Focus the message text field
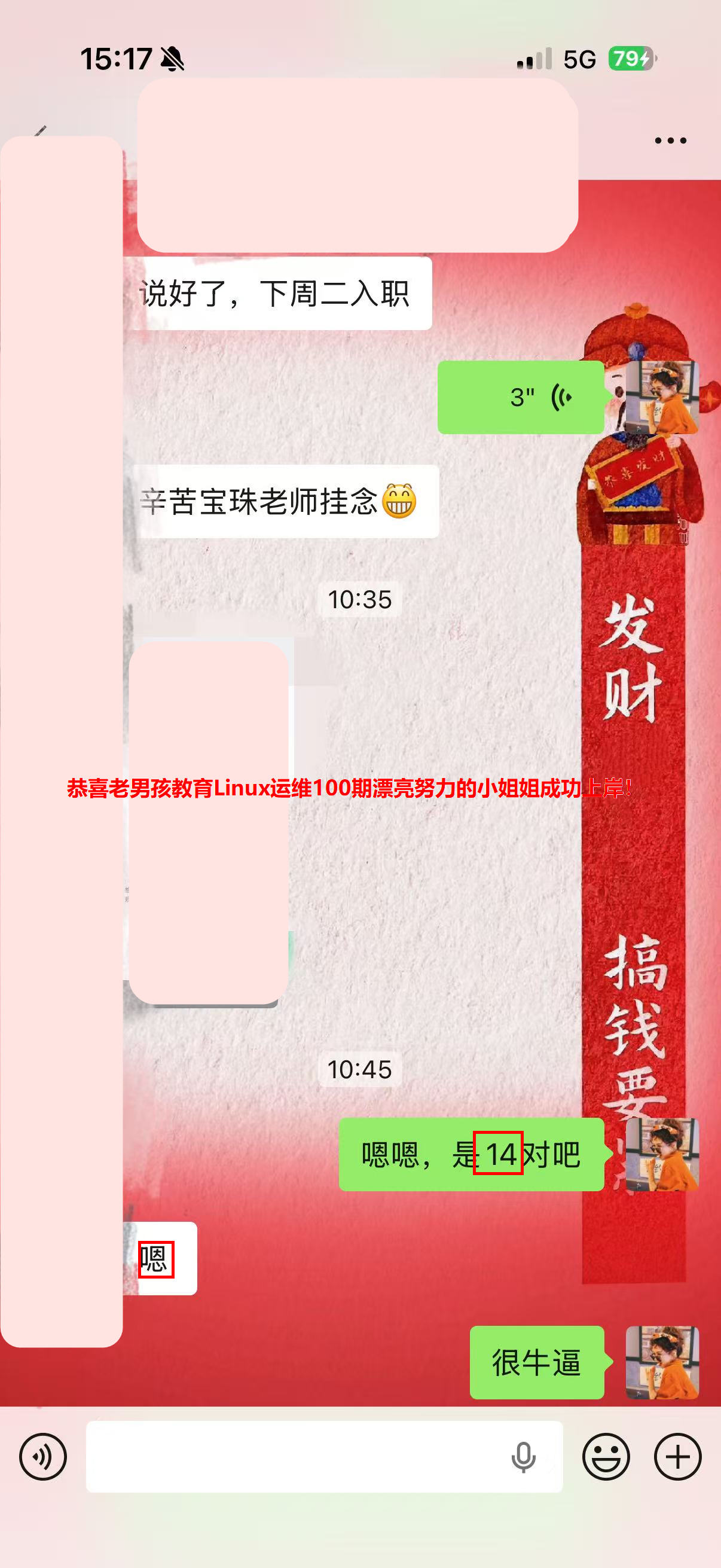Viewport: 721px width, 1568px height. (292, 1457)
